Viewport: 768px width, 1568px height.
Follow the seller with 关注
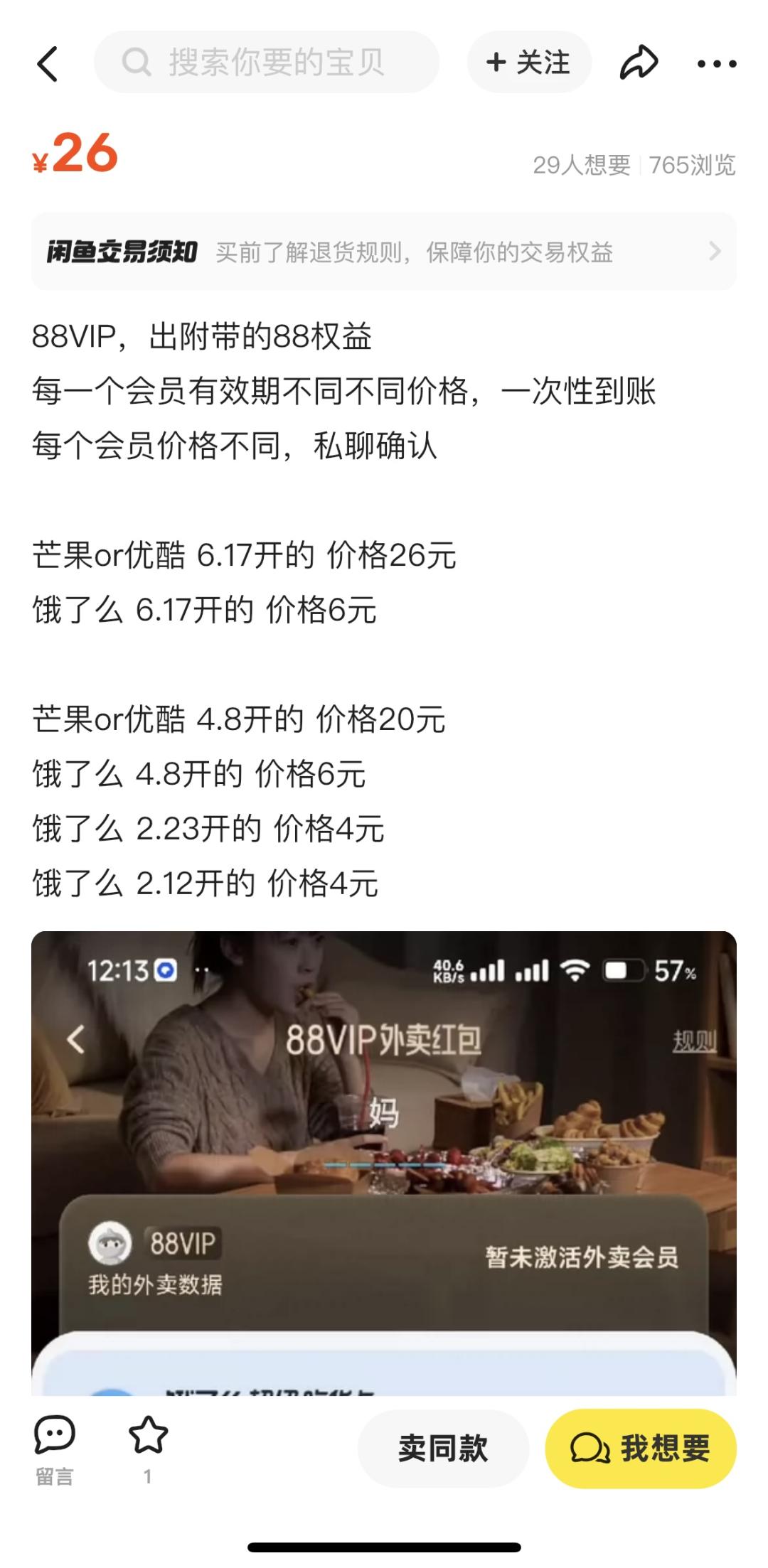pyautogui.click(x=529, y=63)
